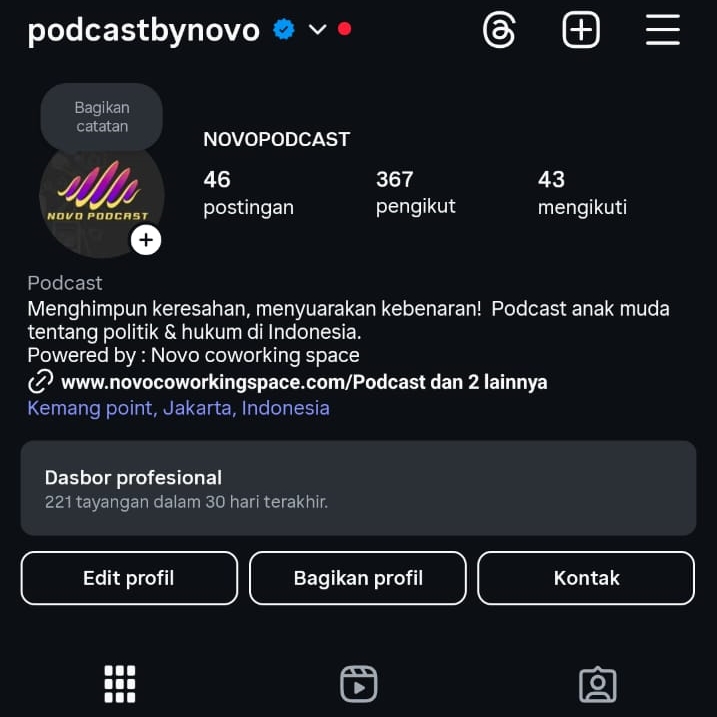The width and height of the screenshot is (717, 717).
Task: Switch to the posts grid tab
Action: (x=120, y=684)
